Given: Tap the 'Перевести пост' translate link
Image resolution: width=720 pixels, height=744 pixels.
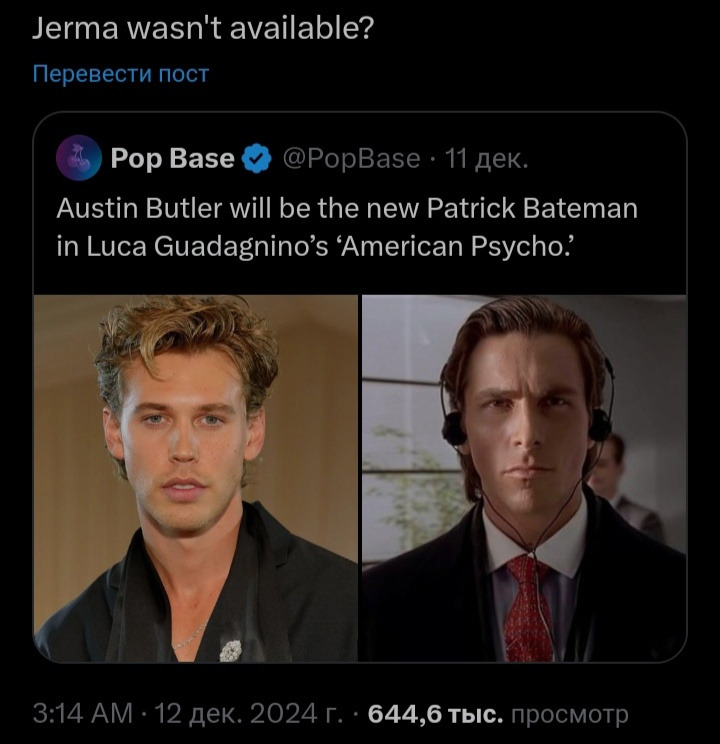Looking at the screenshot, I should (121, 75).
